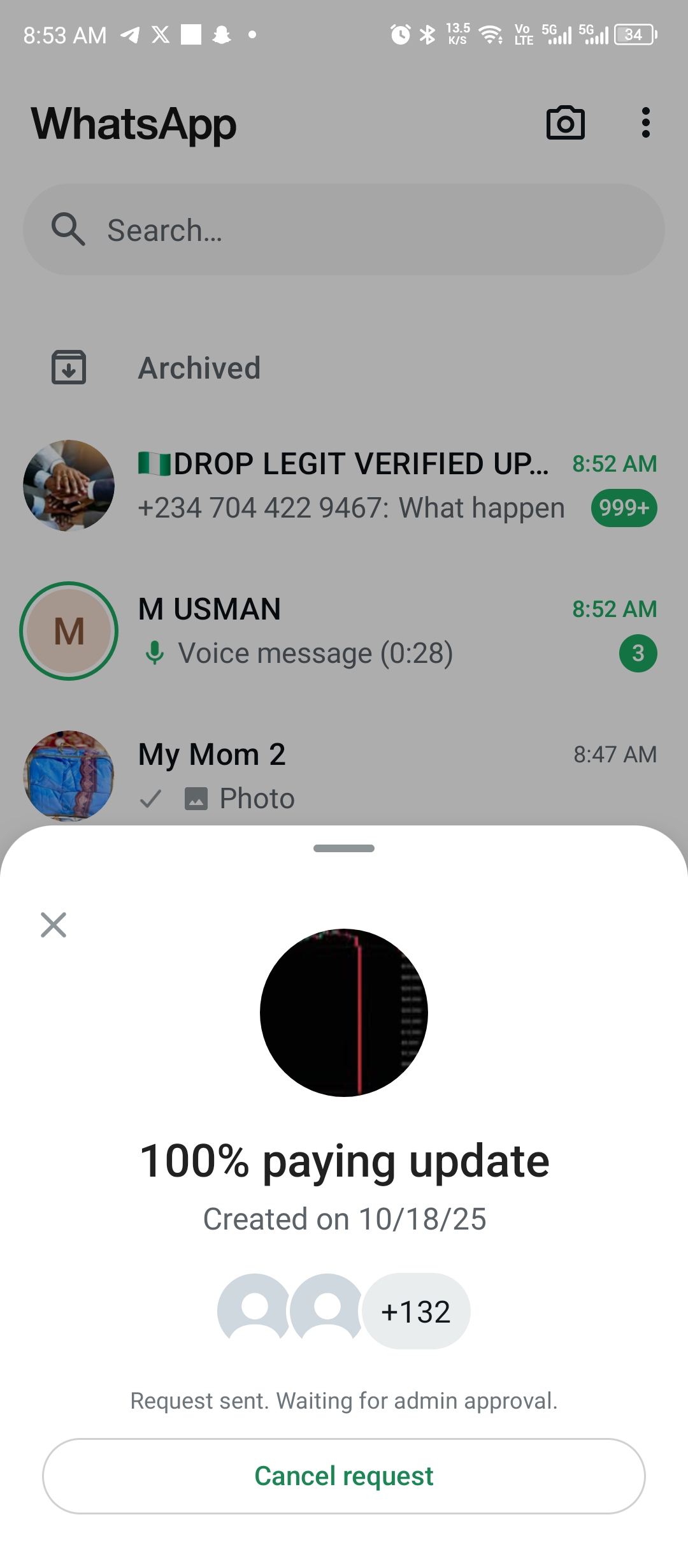The width and height of the screenshot is (688, 1568).
Task: Open the camera from the top bar
Action: coord(565,122)
